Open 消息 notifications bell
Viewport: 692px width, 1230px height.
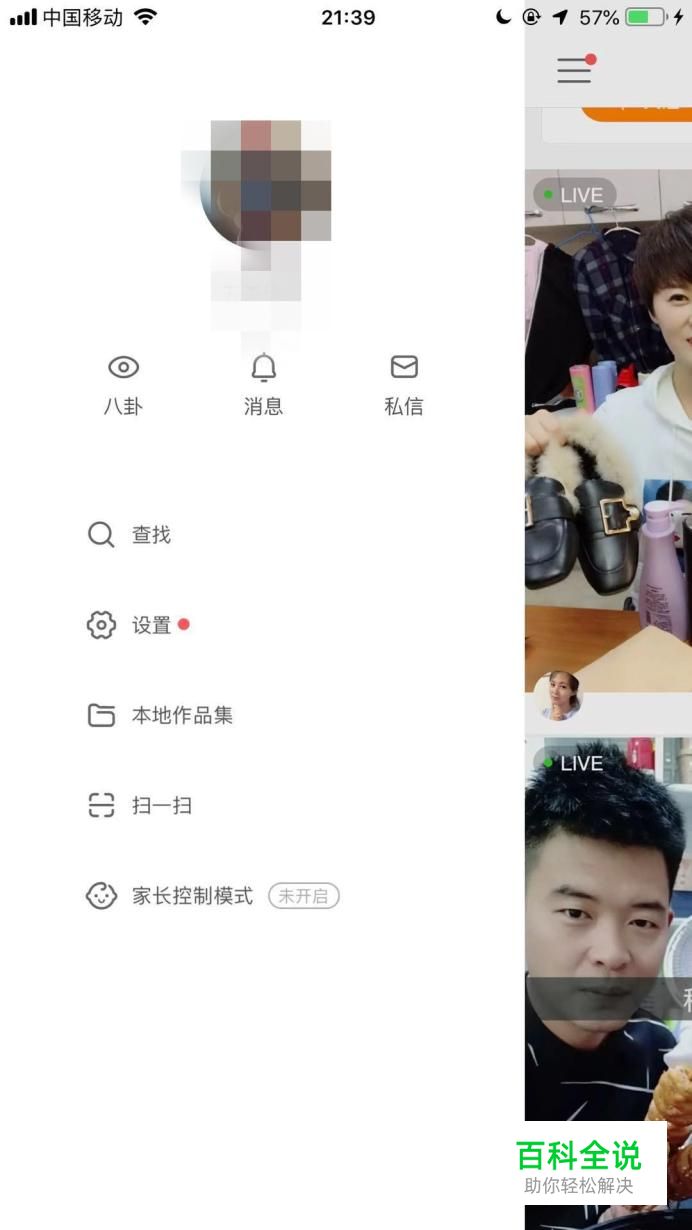(263, 384)
